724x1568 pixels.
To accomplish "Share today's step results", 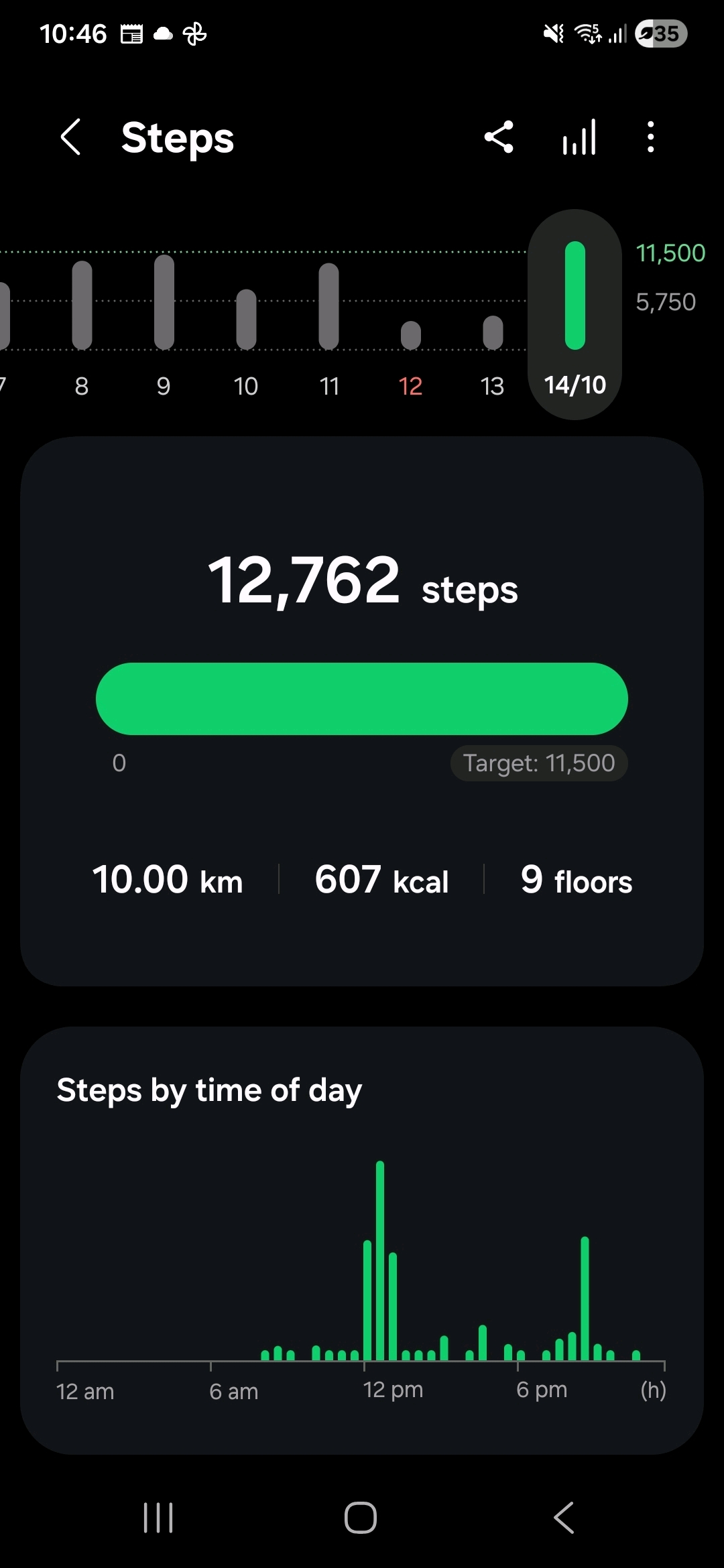I will tap(499, 137).
